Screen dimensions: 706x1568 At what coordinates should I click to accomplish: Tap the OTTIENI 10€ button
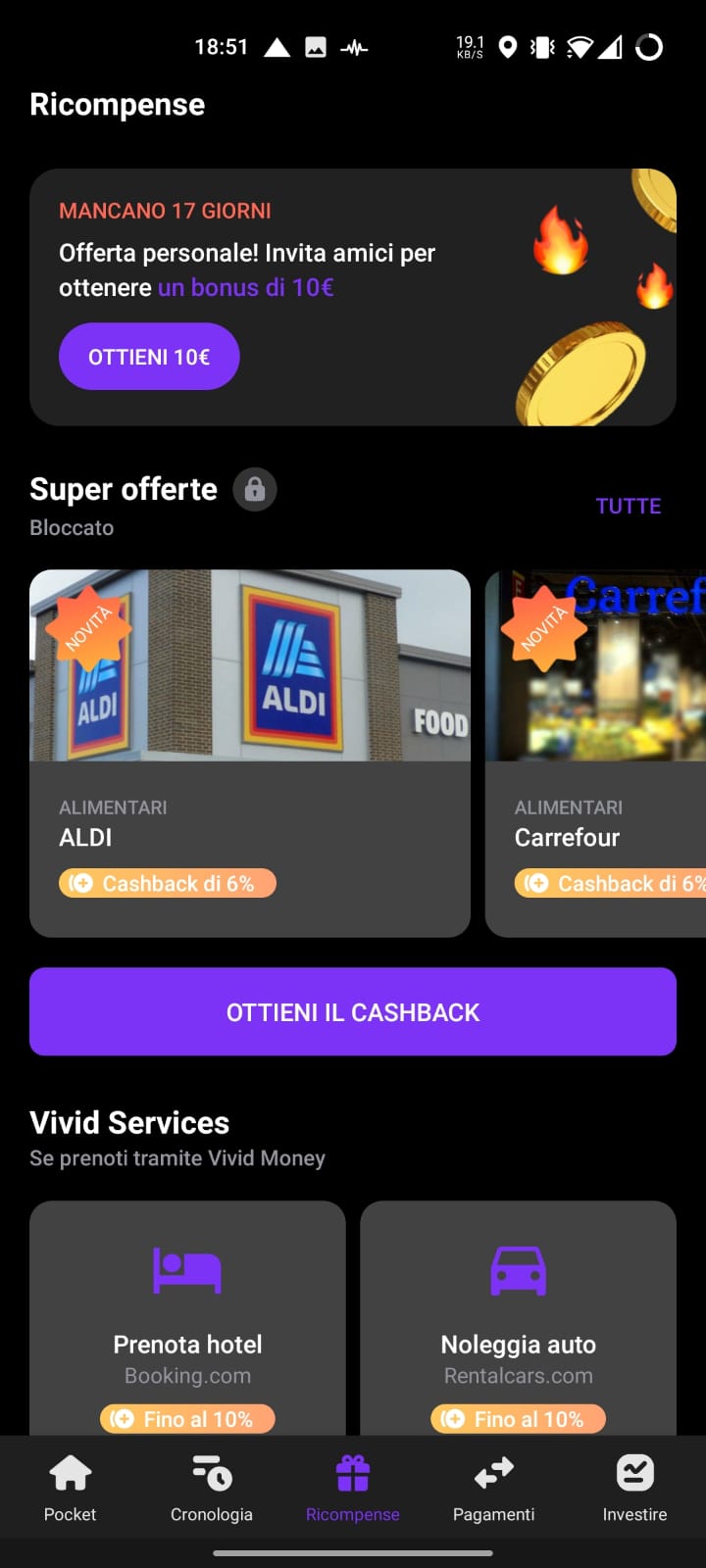149,357
